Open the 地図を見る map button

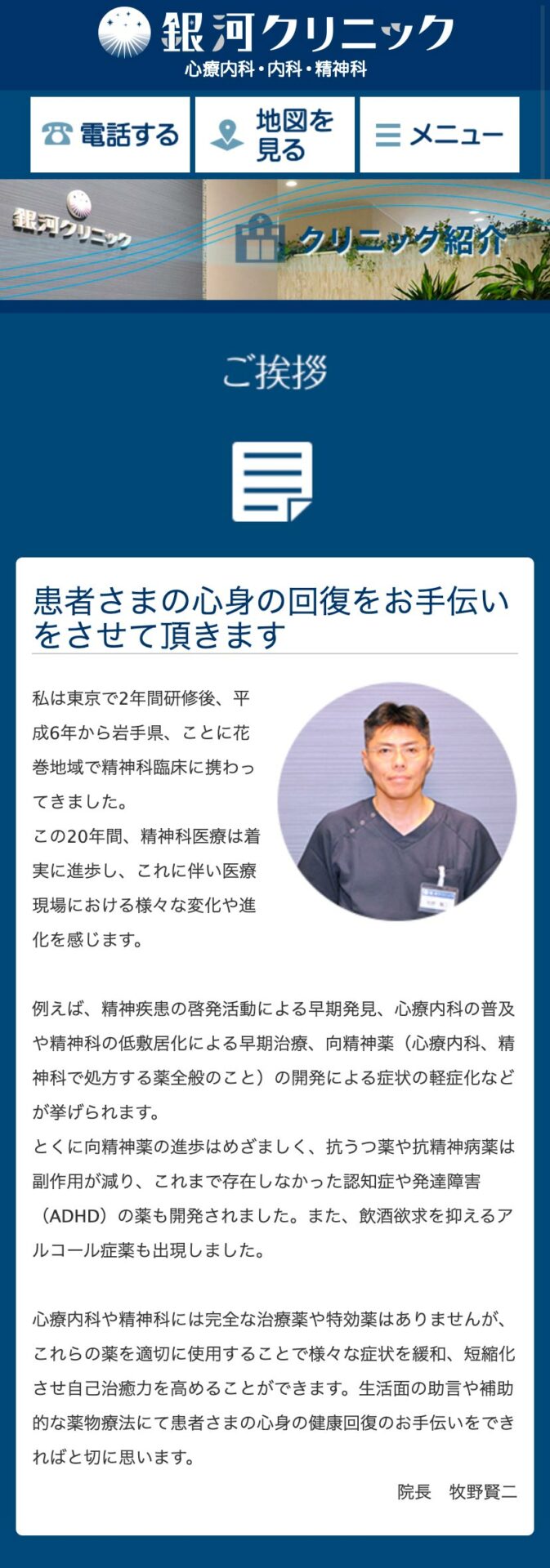point(275,135)
